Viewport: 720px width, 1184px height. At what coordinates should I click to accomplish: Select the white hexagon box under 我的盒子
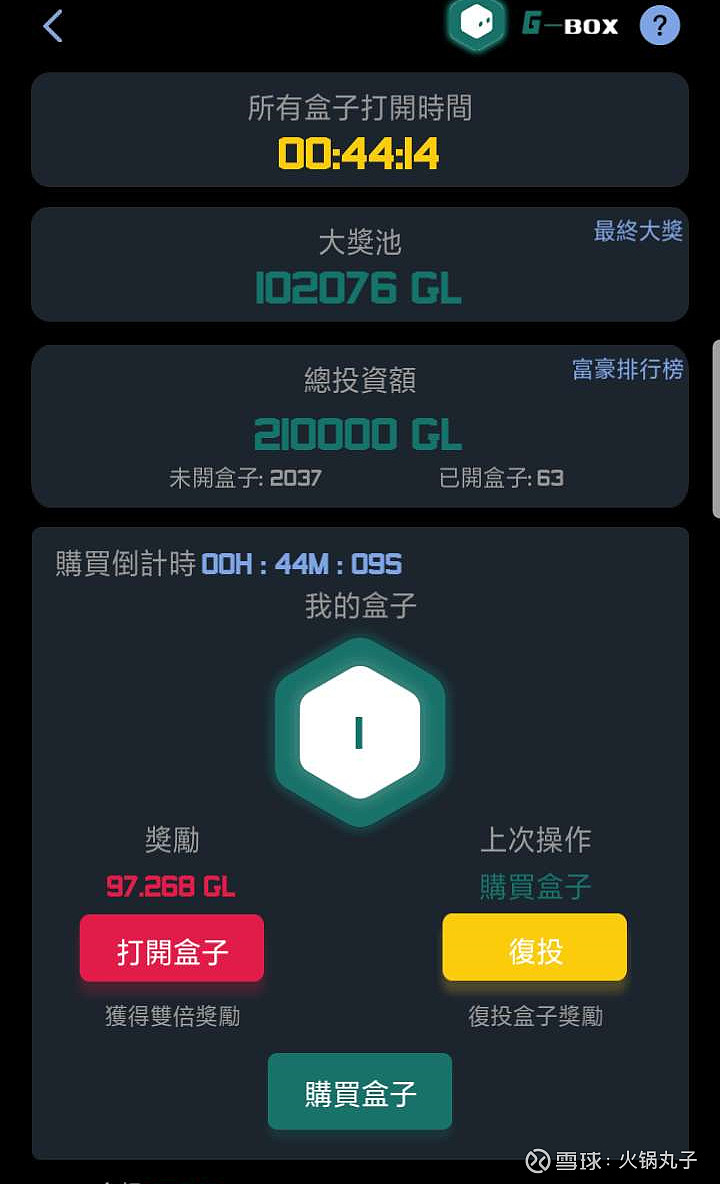tap(359, 728)
